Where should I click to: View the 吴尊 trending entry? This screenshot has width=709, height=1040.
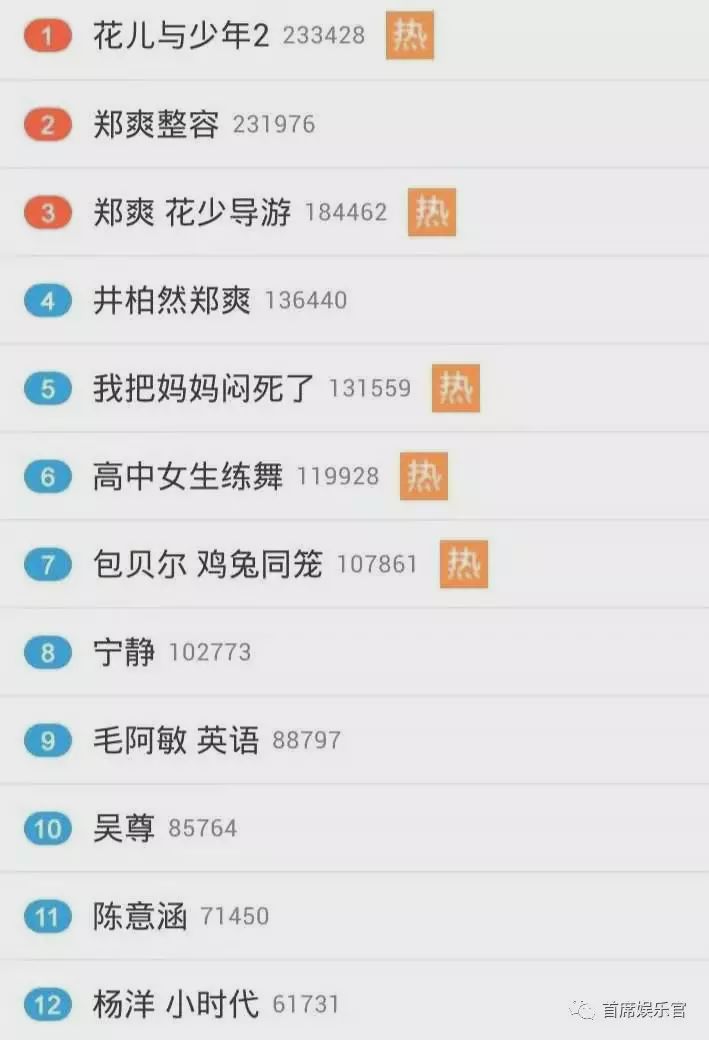[x=354, y=828]
